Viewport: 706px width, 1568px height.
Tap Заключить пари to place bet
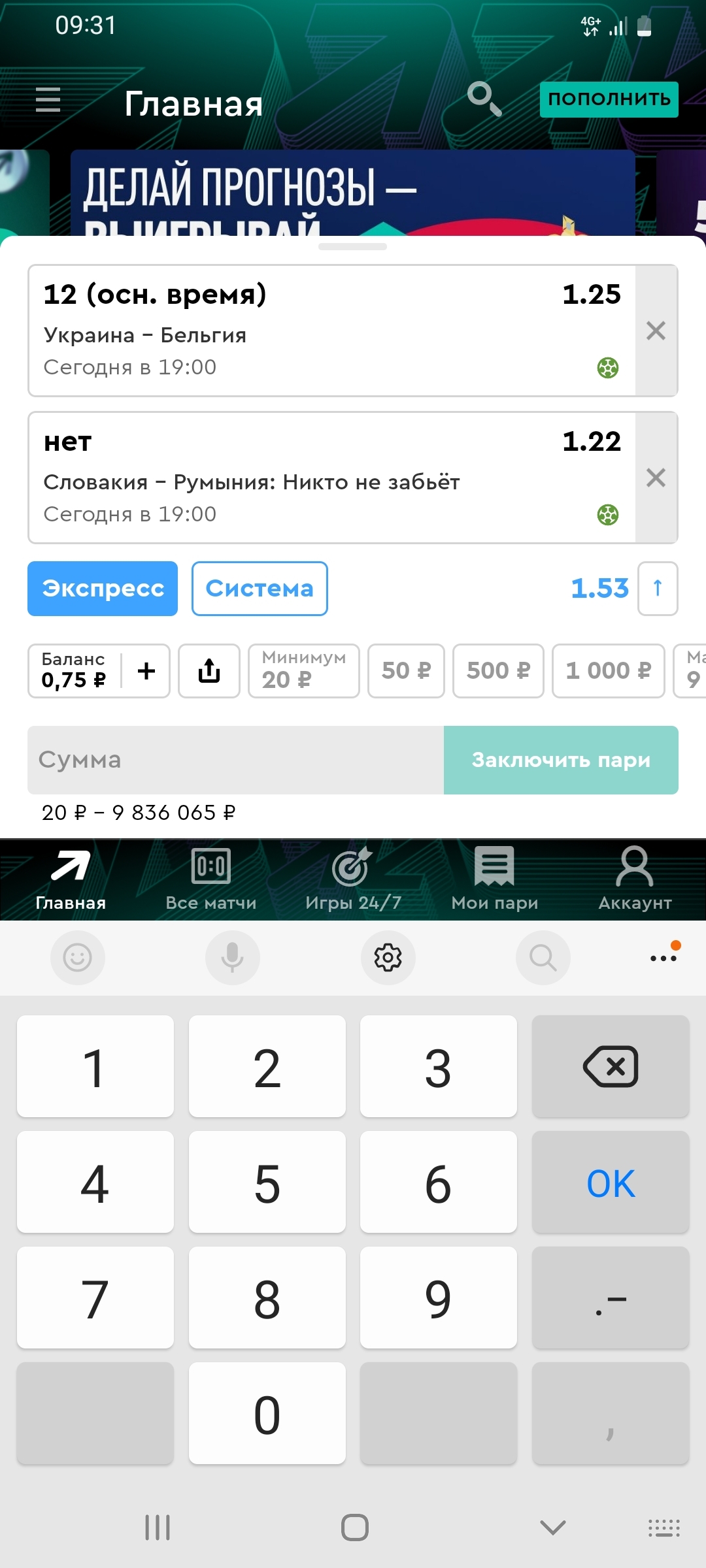(561, 760)
